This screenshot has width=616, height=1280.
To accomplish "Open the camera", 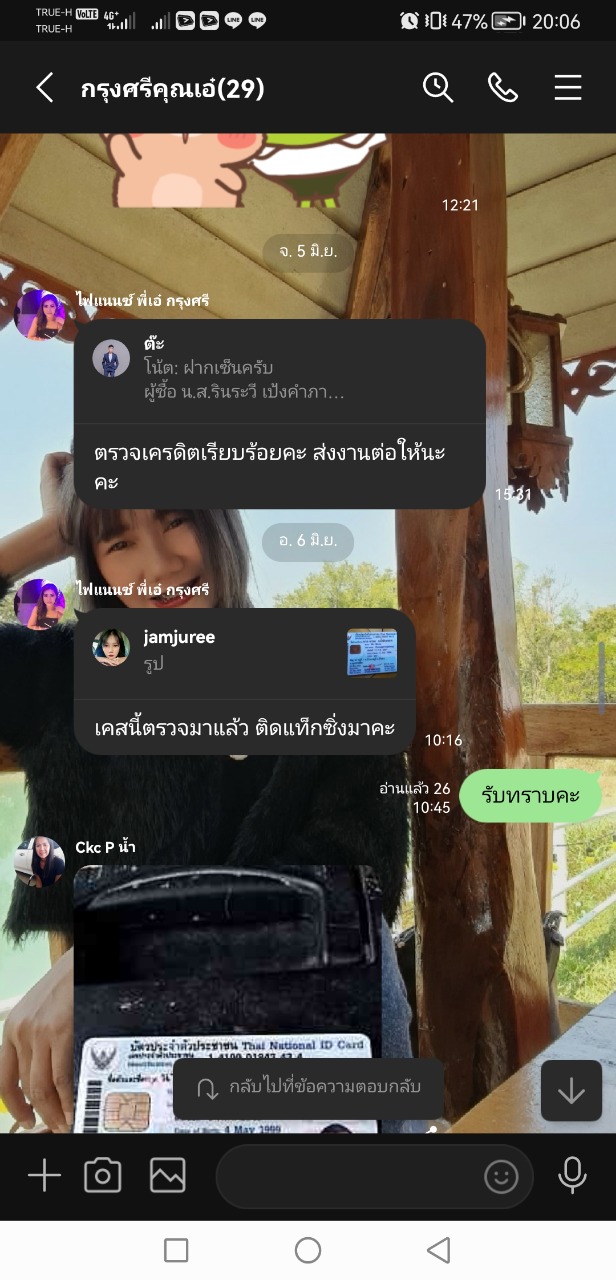I will click(102, 1176).
